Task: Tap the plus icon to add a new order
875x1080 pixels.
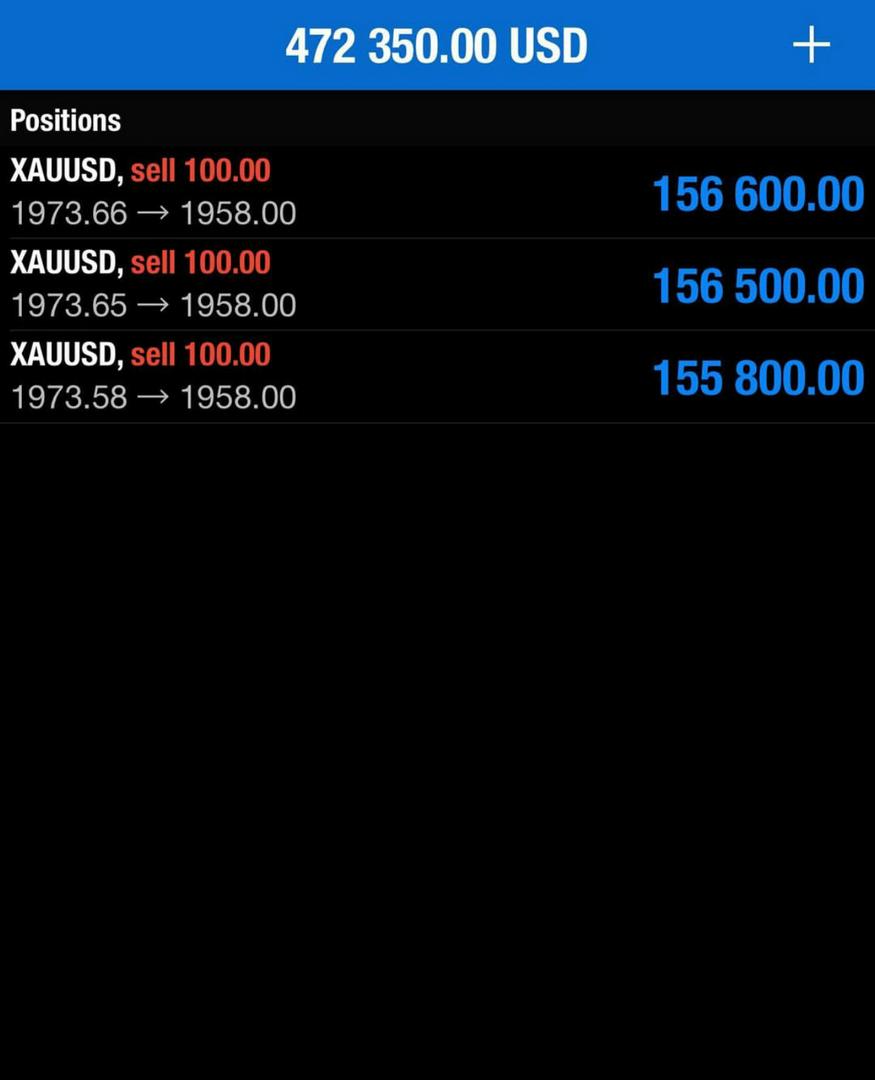Action: click(811, 46)
